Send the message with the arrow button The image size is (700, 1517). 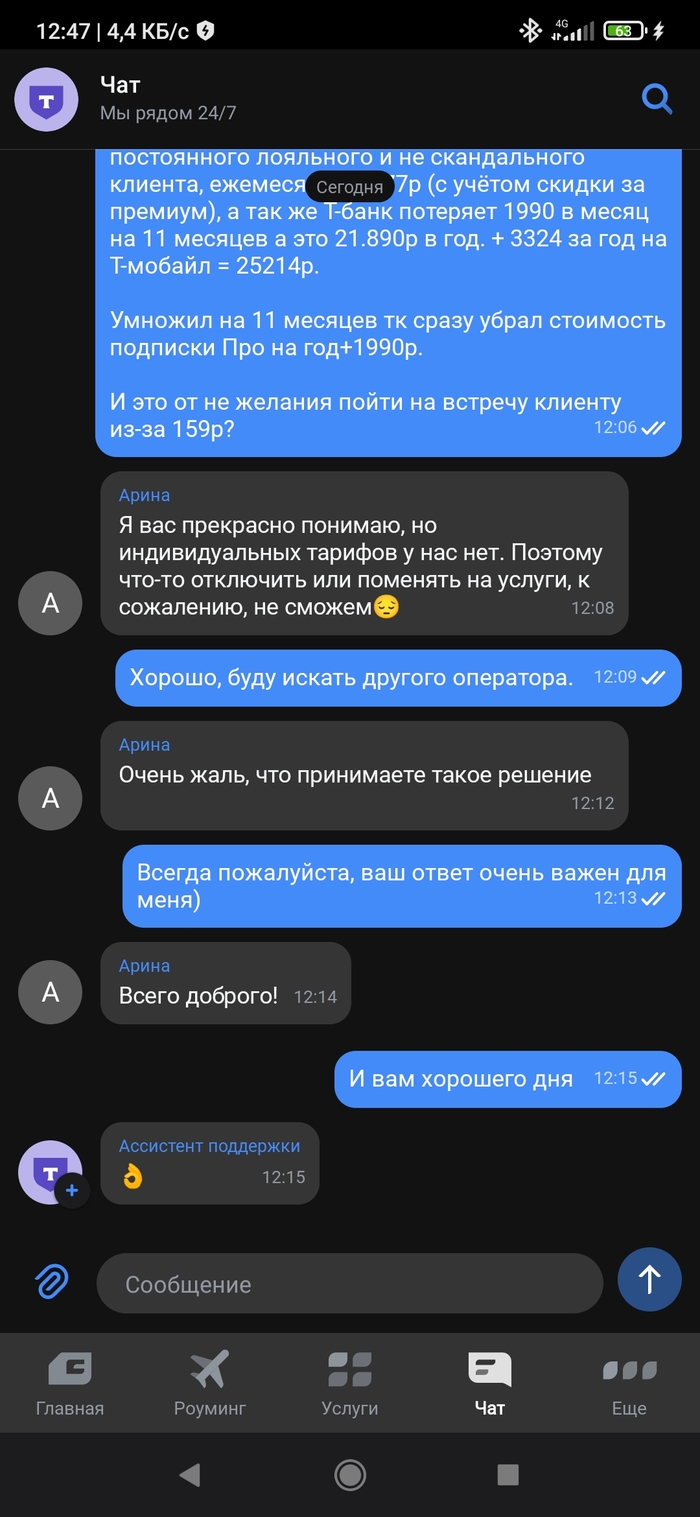(649, 1279)
